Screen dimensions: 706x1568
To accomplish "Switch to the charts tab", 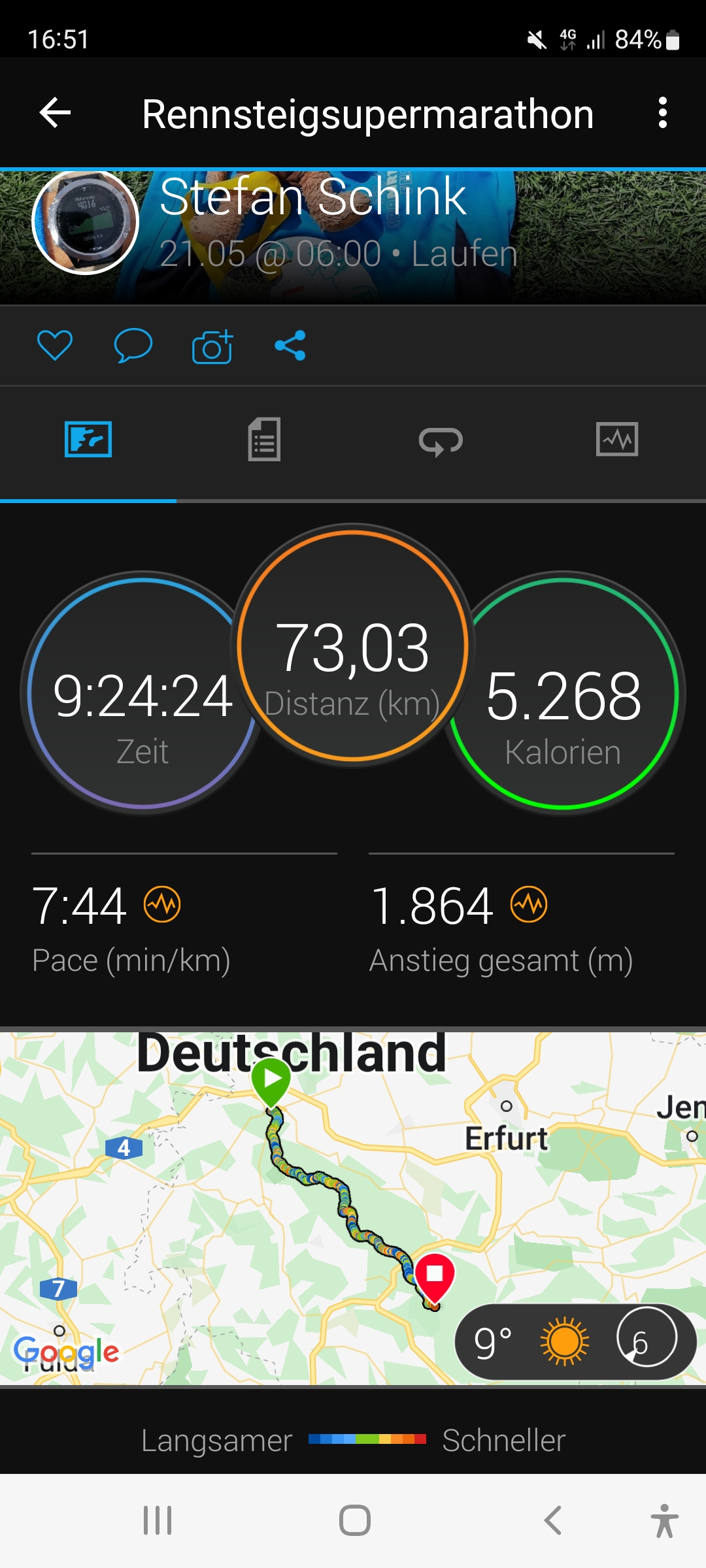I will [617, 440].
